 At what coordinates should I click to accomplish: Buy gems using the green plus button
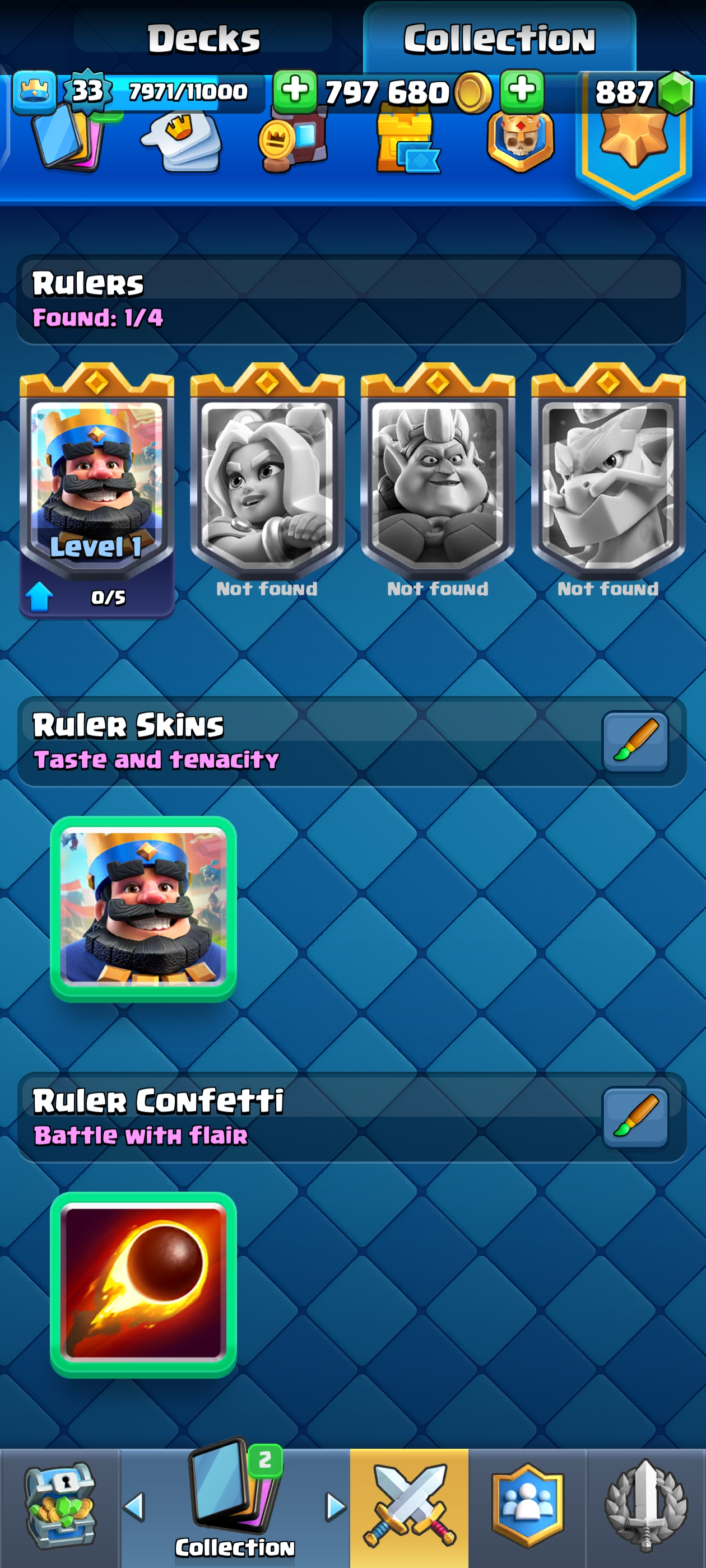522,91
